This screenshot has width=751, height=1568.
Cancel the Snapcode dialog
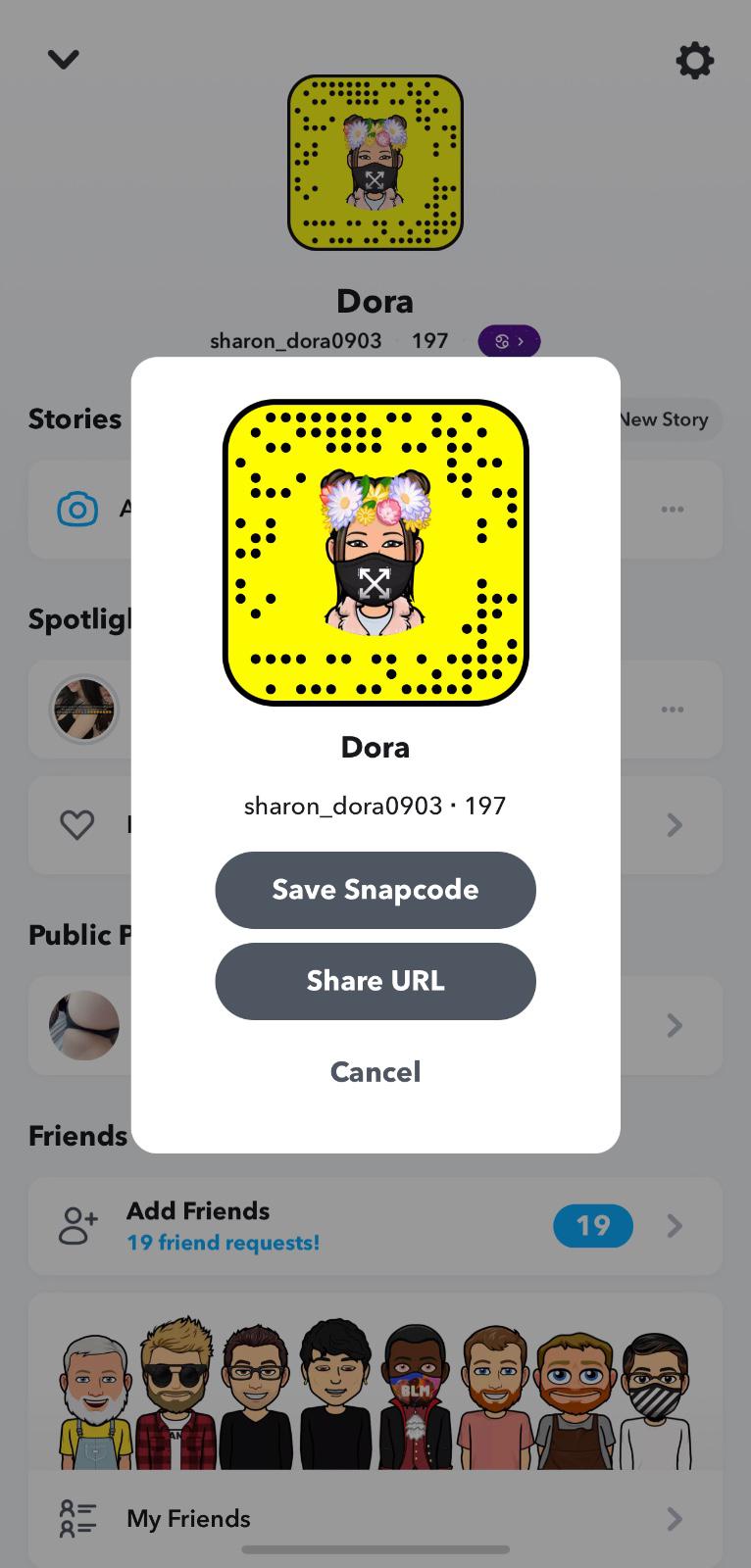point(375,1071)
